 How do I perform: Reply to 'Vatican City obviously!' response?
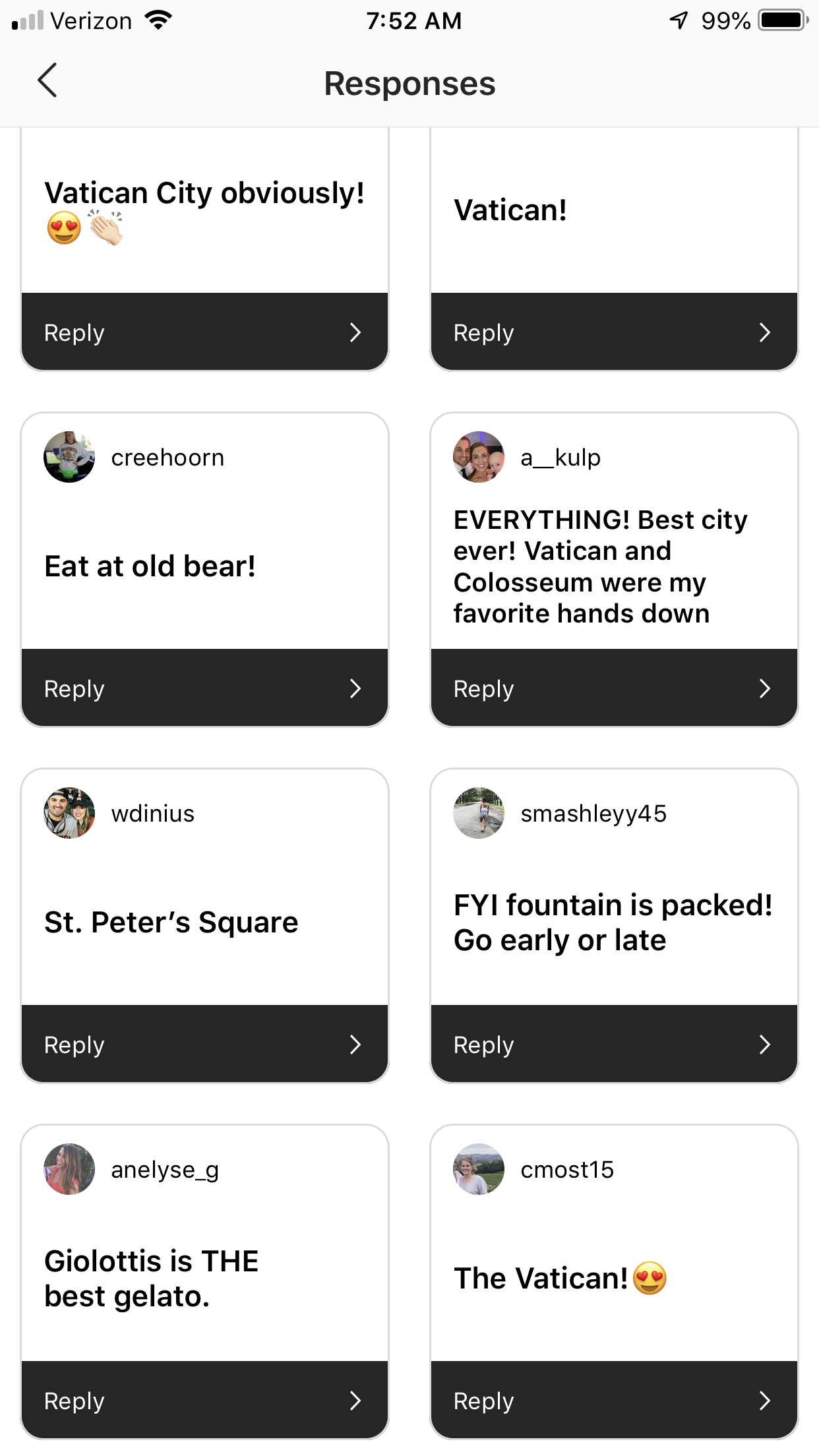(204, 332)
